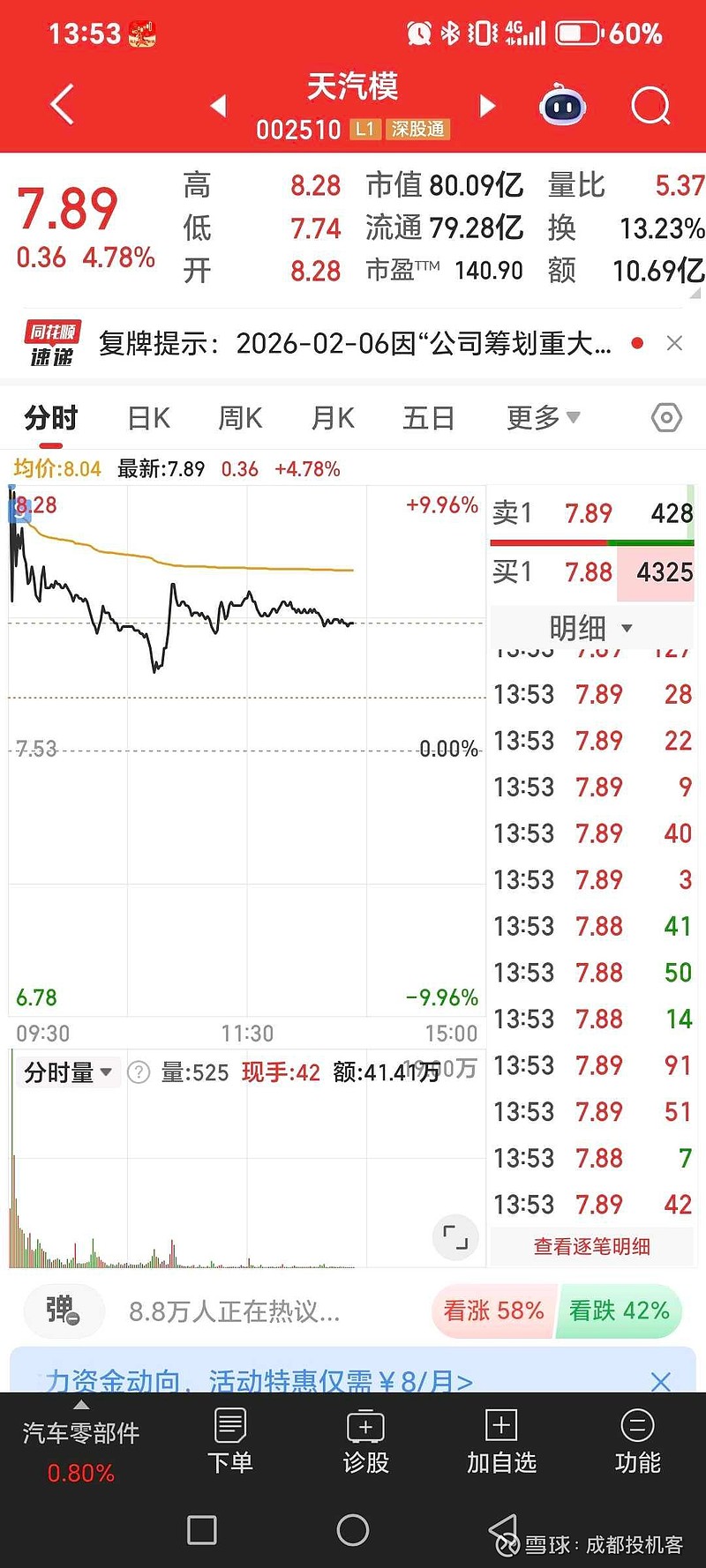The height and width of the screenshot is (1568, 706).
Task: Tap the question mark help icon
Action: (x=139, y=1071)
